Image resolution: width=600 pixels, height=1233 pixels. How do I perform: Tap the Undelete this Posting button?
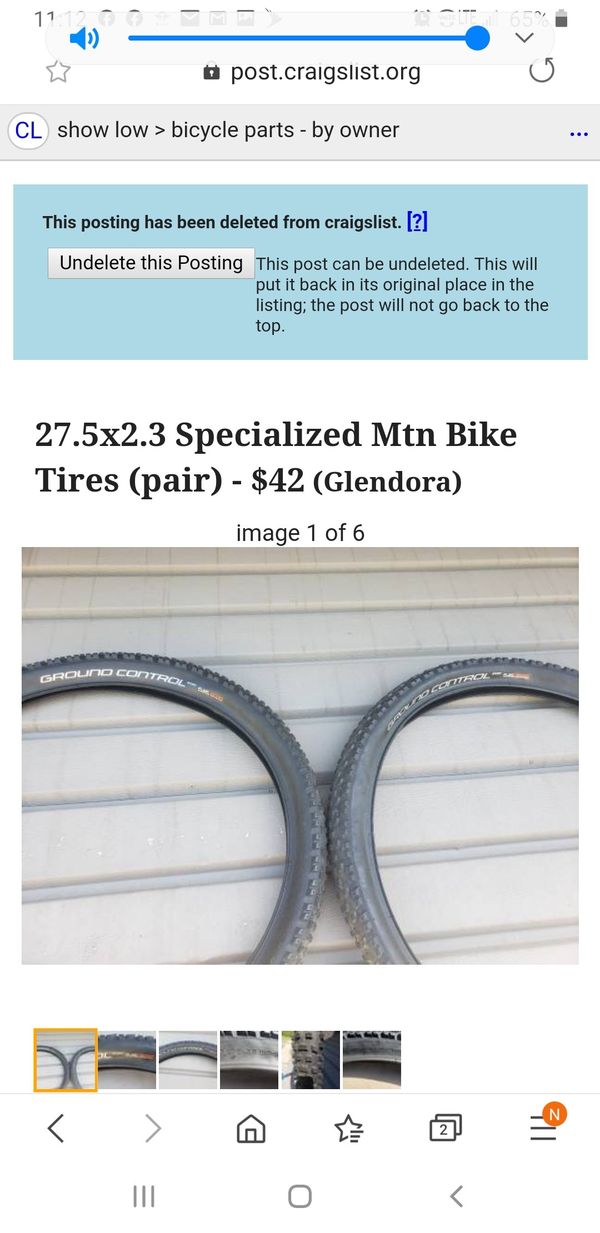pos(151,263)
